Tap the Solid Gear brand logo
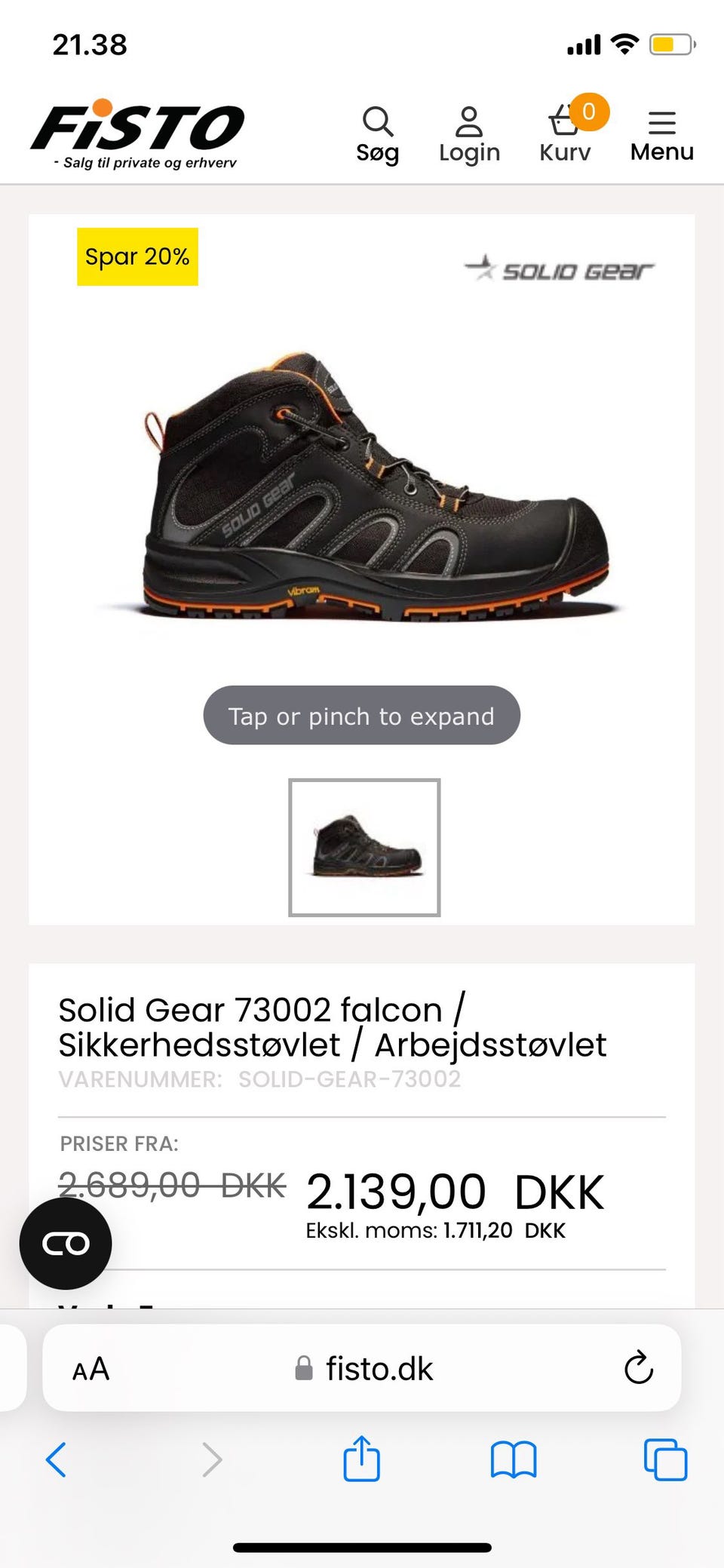Image resolution: width=724 pixels, height=1568 pixels. pos(560,269)
